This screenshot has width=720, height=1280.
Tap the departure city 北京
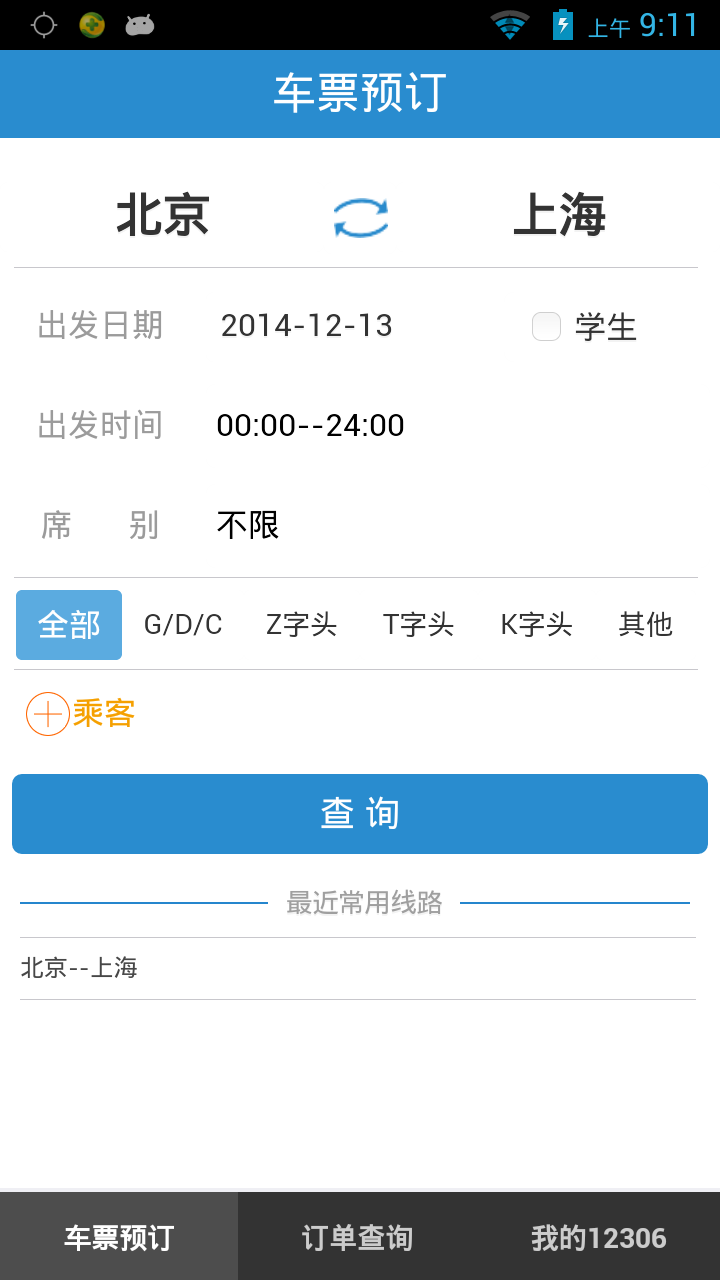pyautogui.click(x=164, y=216)
